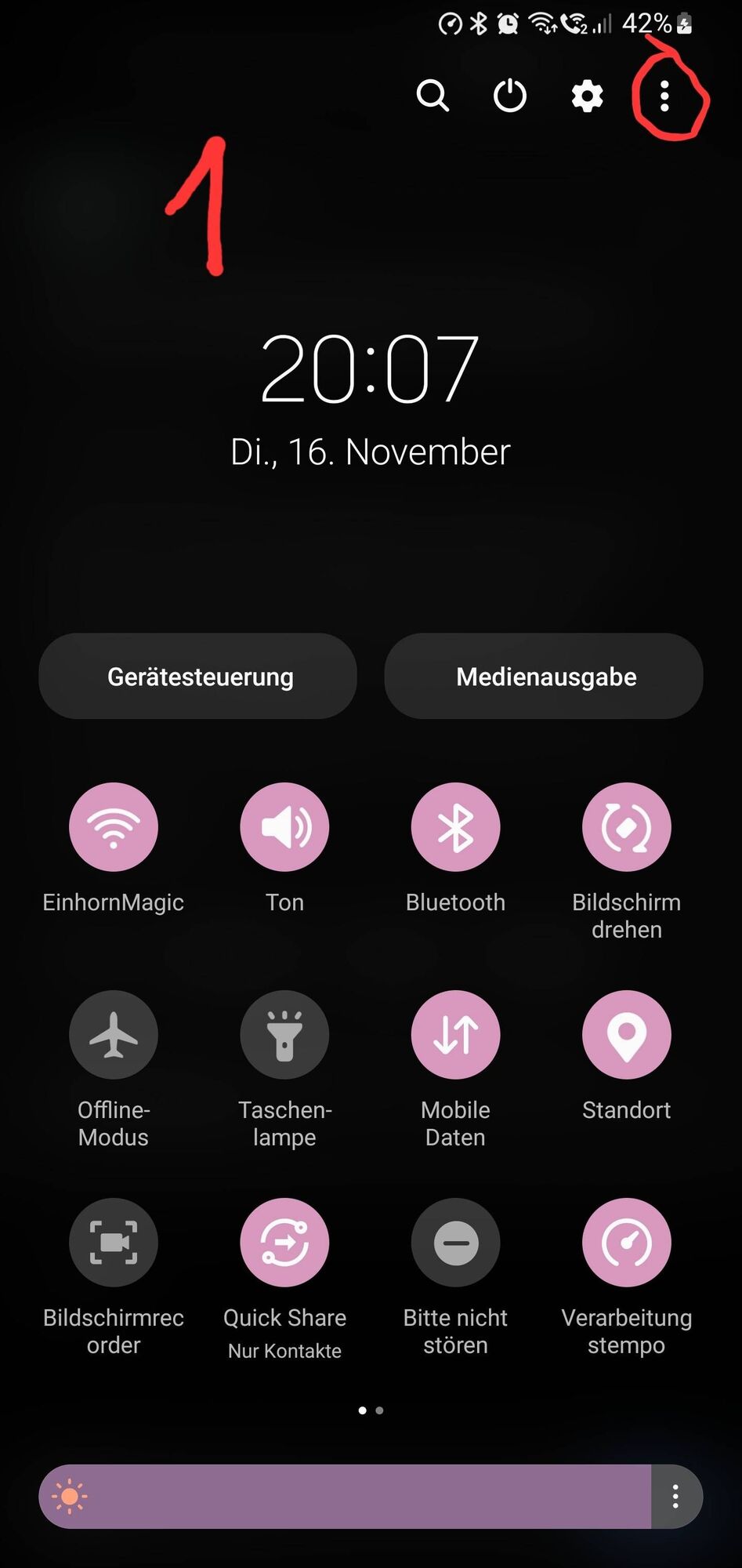Open the quick panel overflow menu
742x1568 pixels.
[x=664, y=96]
